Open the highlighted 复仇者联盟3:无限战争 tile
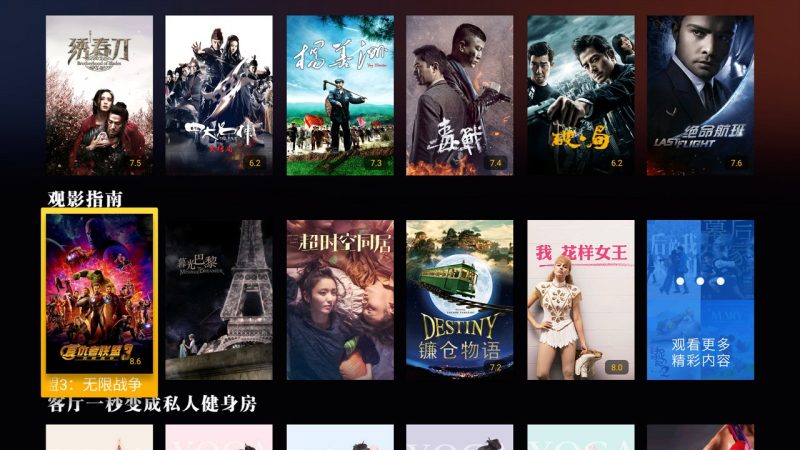The width and height of the screenshot is (800, 450). point(99,300)
